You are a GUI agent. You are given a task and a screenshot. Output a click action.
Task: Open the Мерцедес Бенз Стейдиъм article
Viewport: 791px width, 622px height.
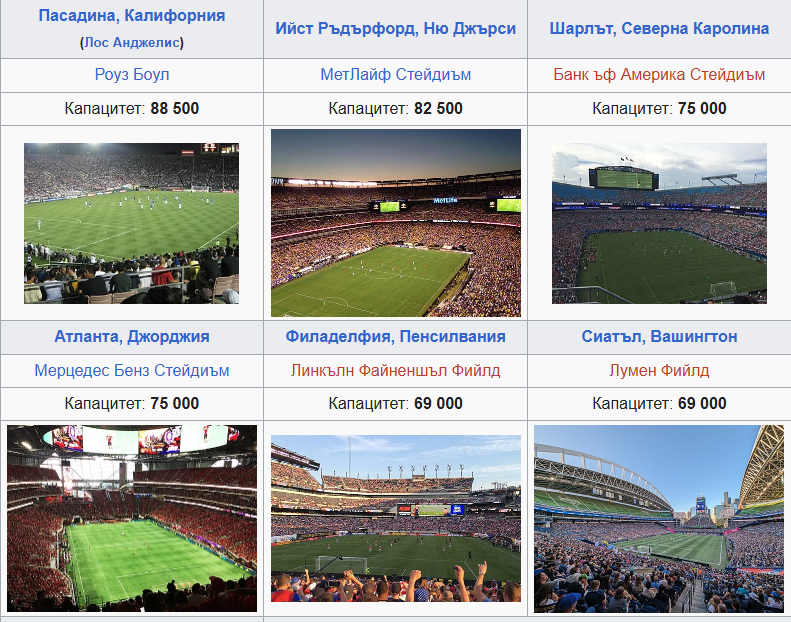point(131,371)
